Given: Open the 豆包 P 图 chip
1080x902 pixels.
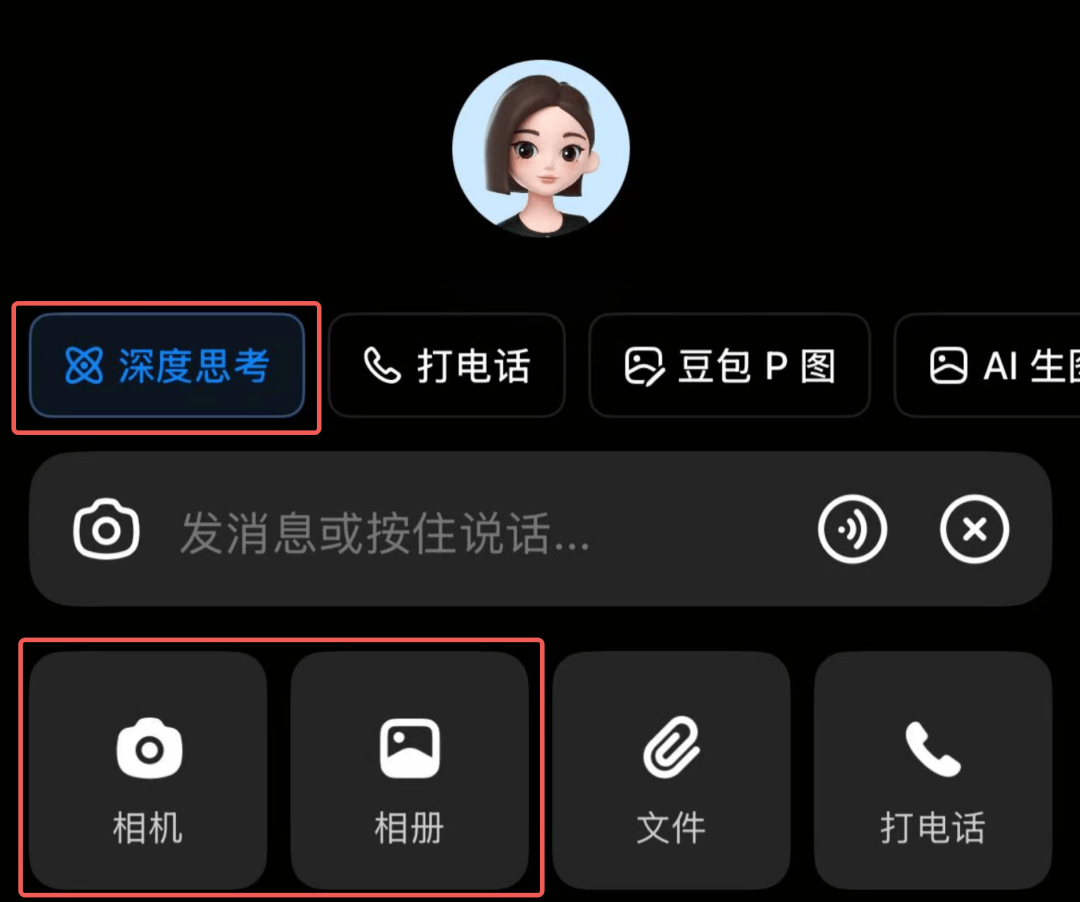Looking at the screenshot, I should click(x=729, y=366).
